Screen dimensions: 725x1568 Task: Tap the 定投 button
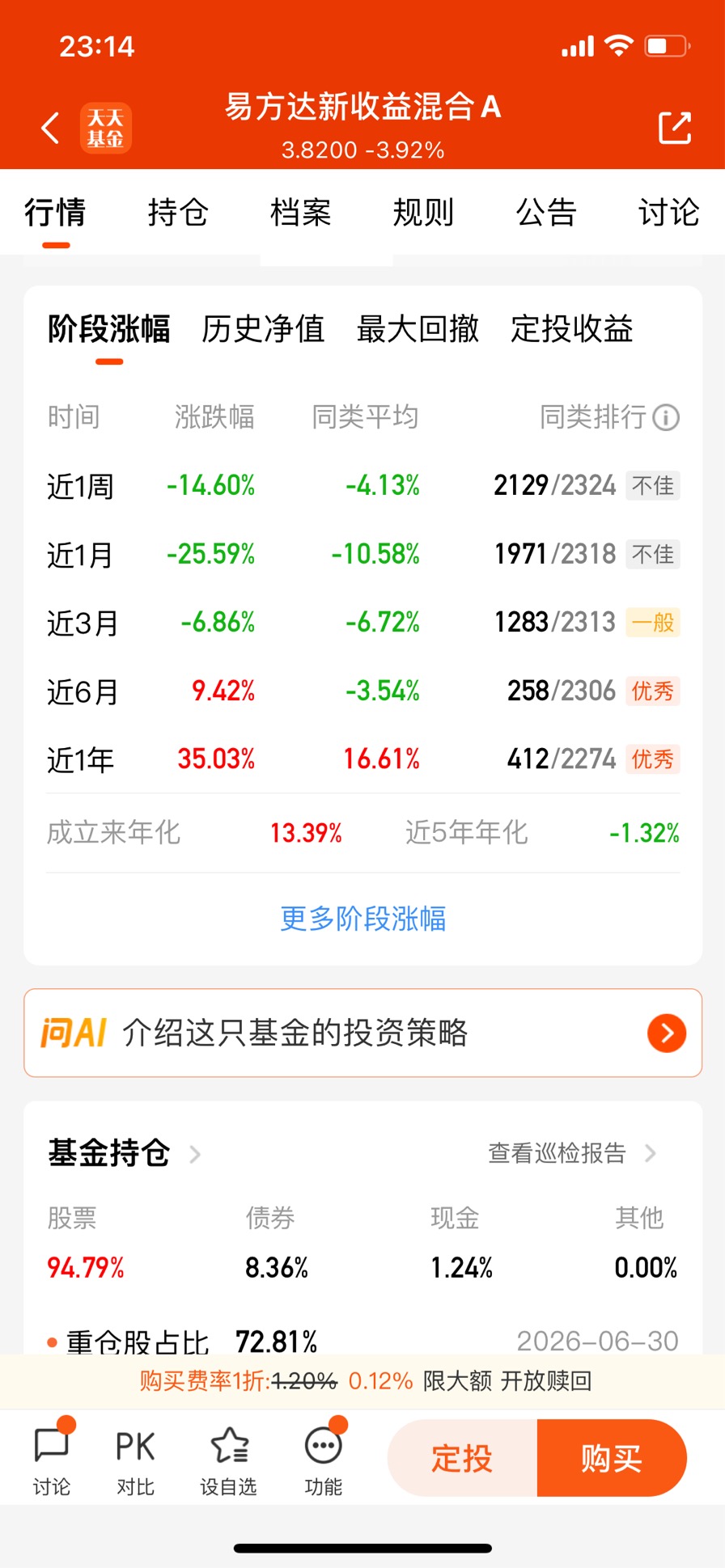(462, 1459)
